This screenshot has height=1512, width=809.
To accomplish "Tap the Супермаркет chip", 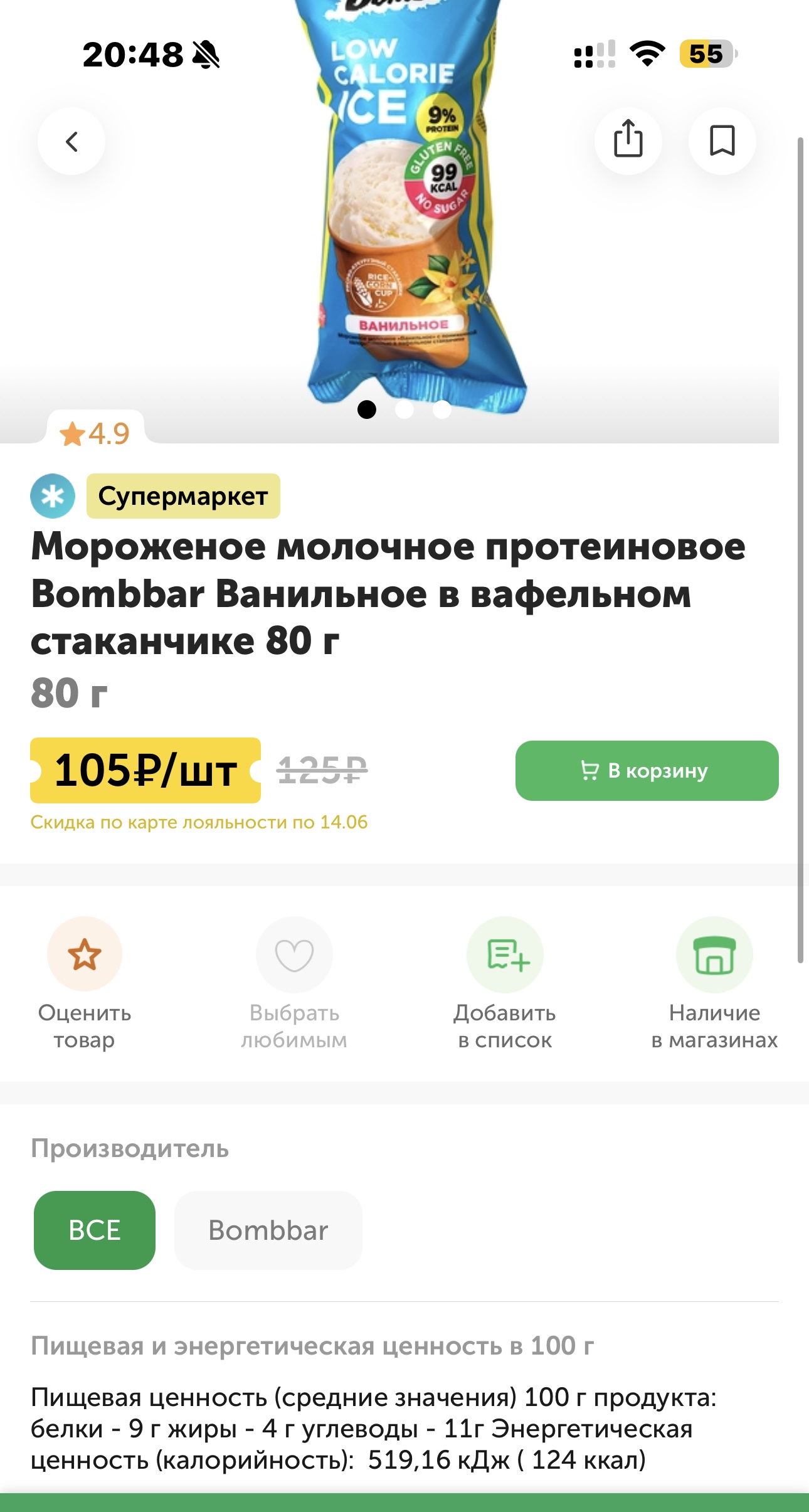I will [183, 496].
